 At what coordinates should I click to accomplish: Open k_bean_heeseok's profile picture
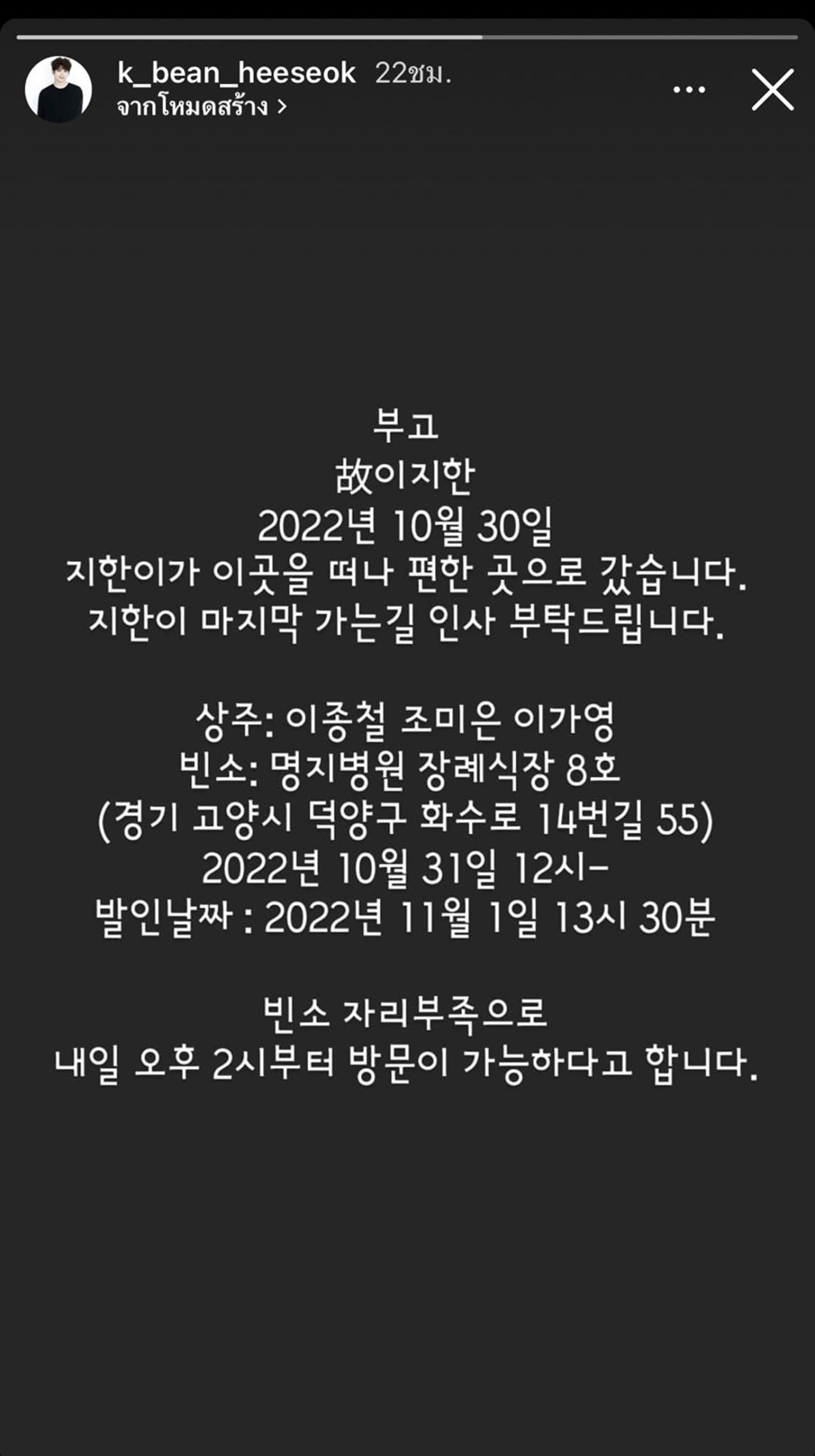(x=58, y=89)
